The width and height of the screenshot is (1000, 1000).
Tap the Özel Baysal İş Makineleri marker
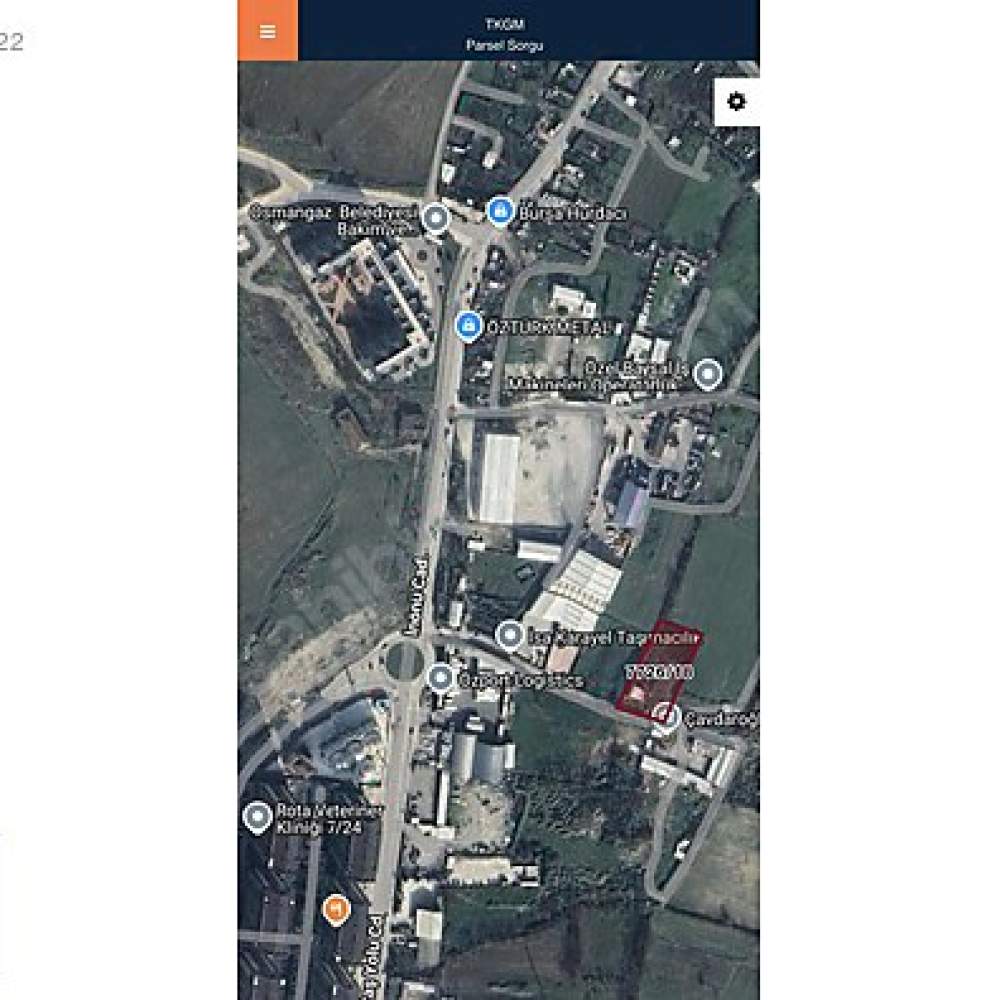point(708,374)
